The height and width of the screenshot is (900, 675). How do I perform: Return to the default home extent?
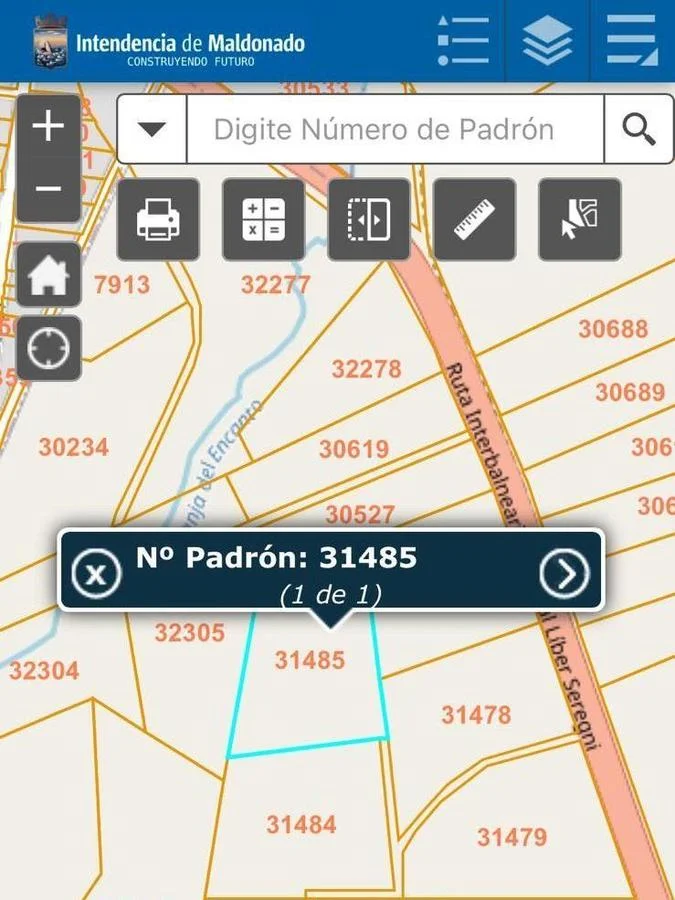pos(48,275)
